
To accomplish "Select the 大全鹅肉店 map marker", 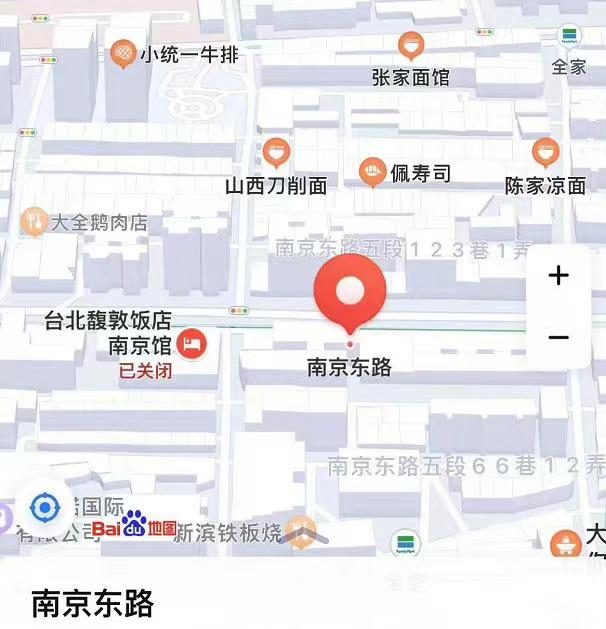I will [34, 222].
